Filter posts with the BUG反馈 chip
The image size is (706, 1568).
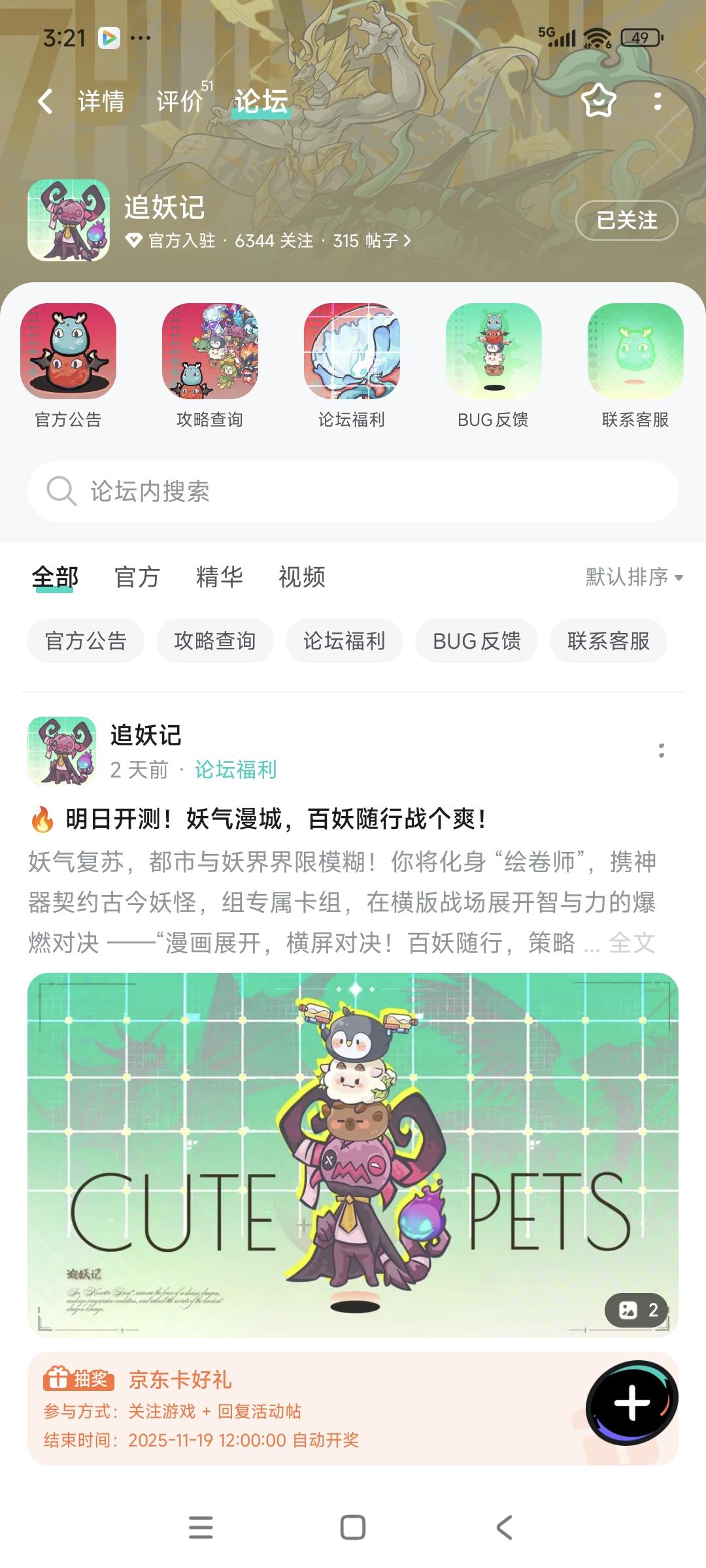coord(476,642)
